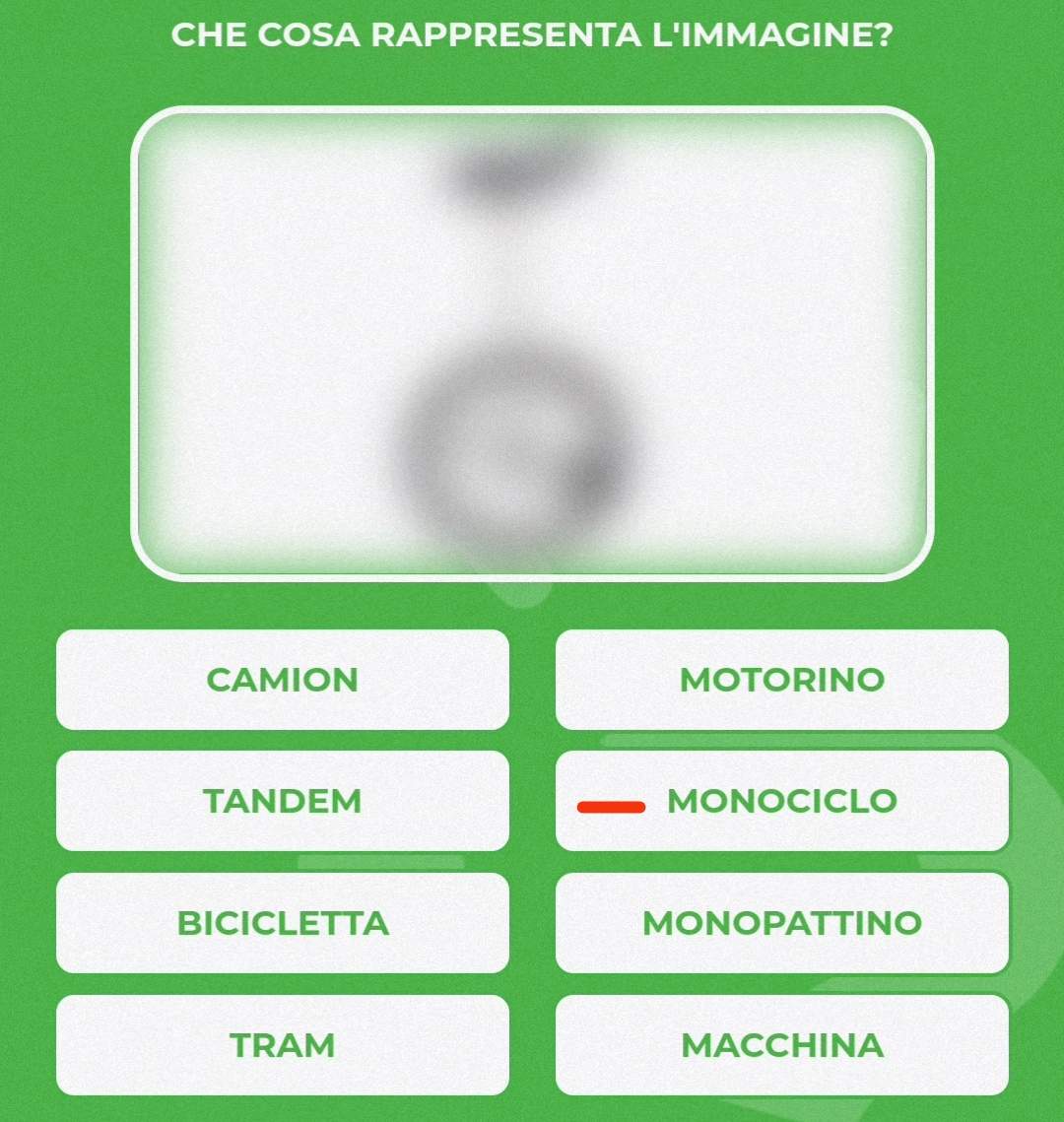The height and width of the screenshot is (1122, 1064).
Task: Pick MACCHINA as the answer
Action: [x=782, y=1045]
